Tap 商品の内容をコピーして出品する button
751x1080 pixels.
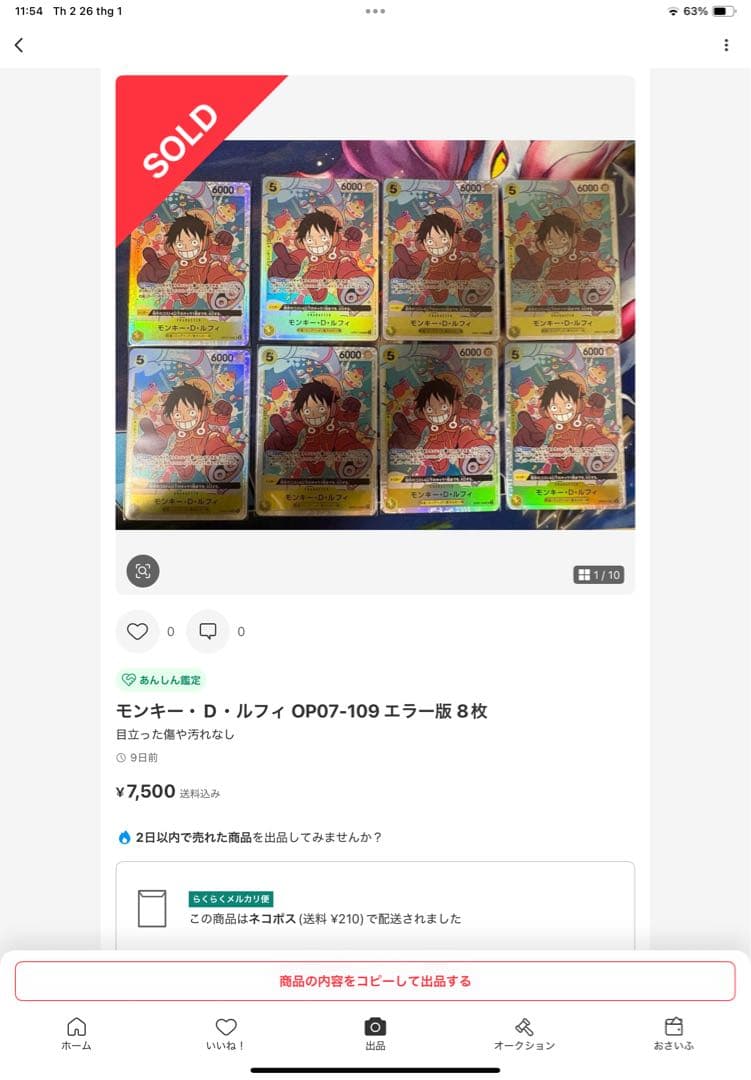[x=375, y=981]
